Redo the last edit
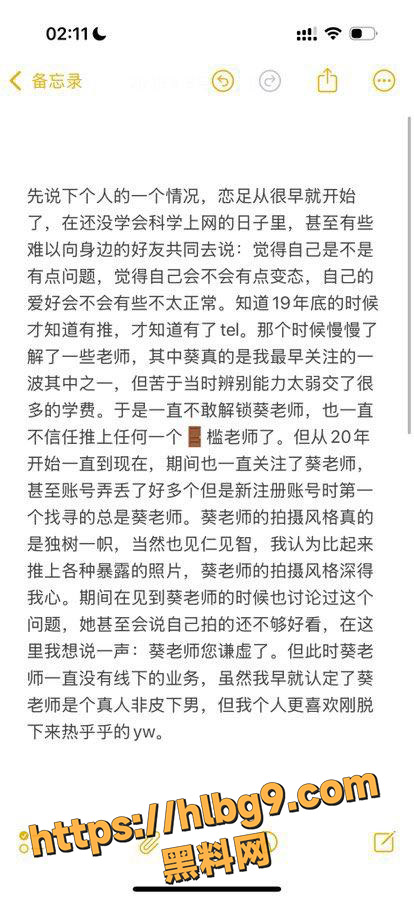The image size is (414, 900). pyautogui.click(x=269, y=81)
